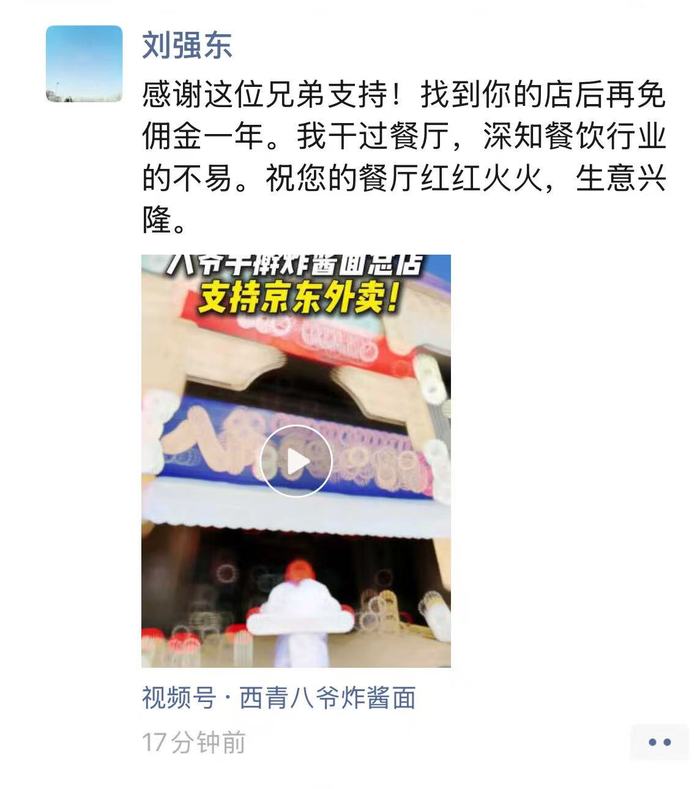
Task: Open the 视频号 · 西青八爷炸酱面 channel link
Action: point(278,697)
